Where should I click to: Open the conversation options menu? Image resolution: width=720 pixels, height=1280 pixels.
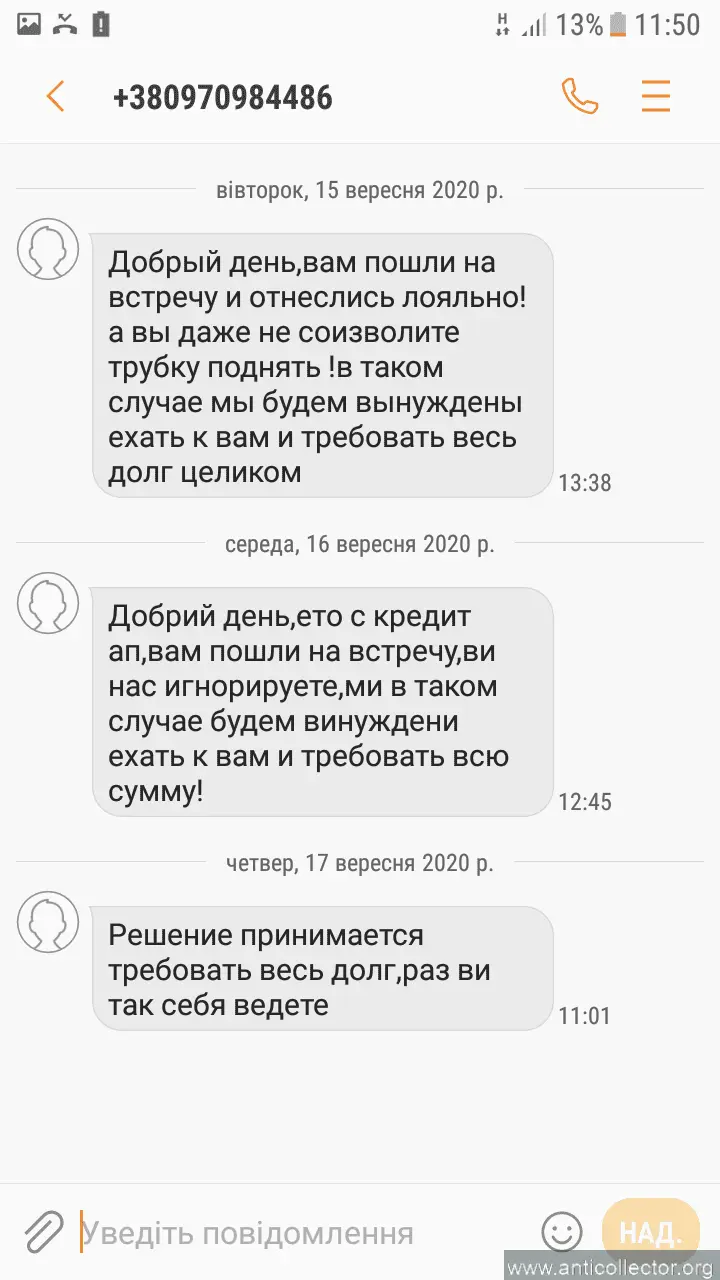point(656,97)
